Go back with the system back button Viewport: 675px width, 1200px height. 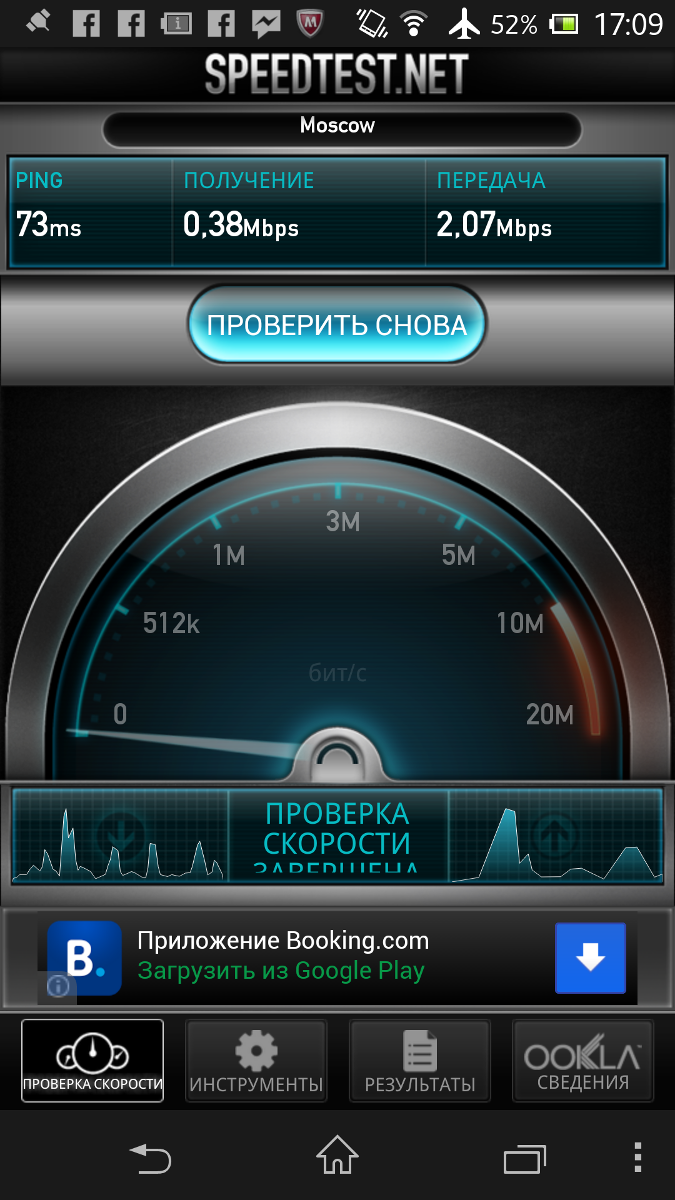pos(151,1159)
